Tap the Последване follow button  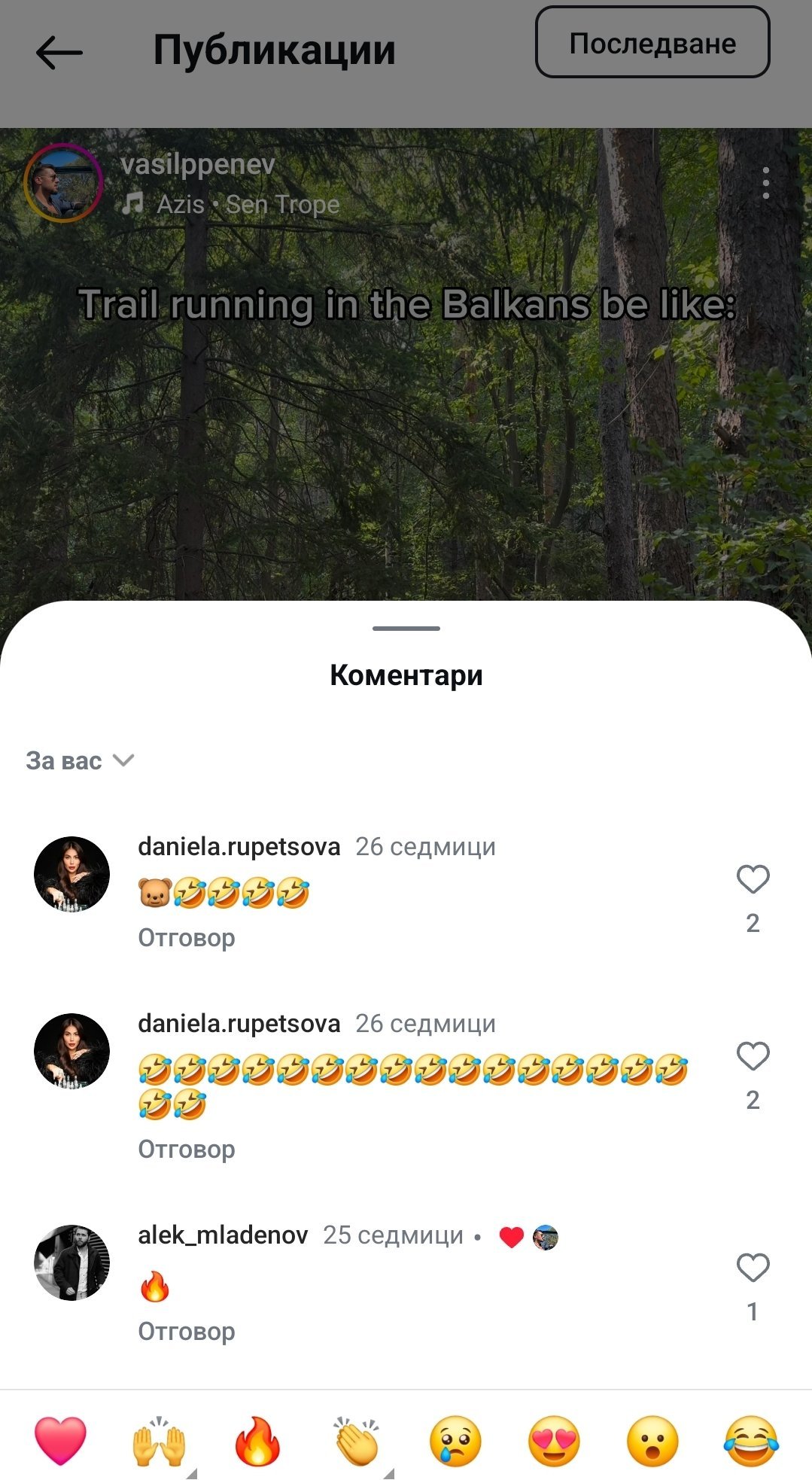[x=652, y=43]
